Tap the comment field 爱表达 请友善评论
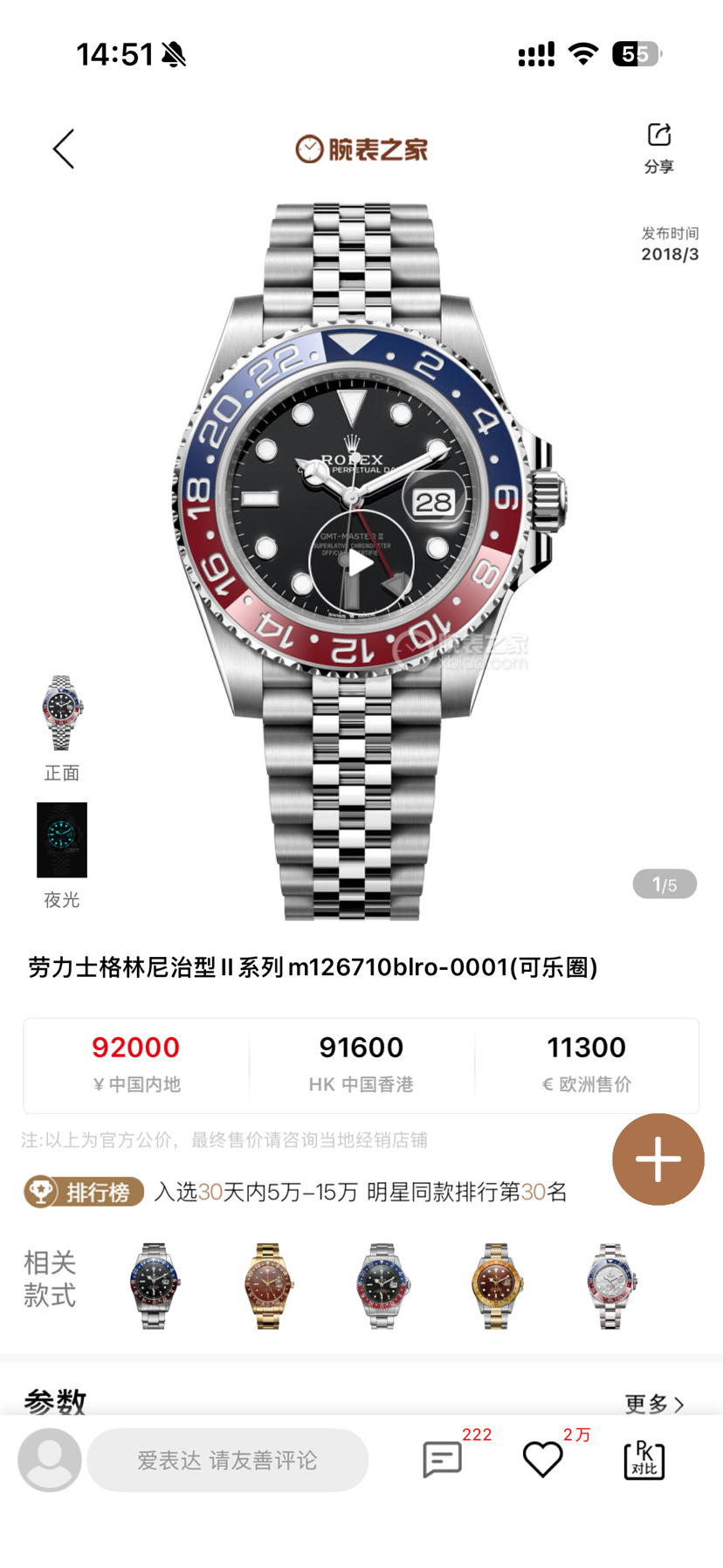The height and width of the screenshot is (1568, 723). [227, 1461]
